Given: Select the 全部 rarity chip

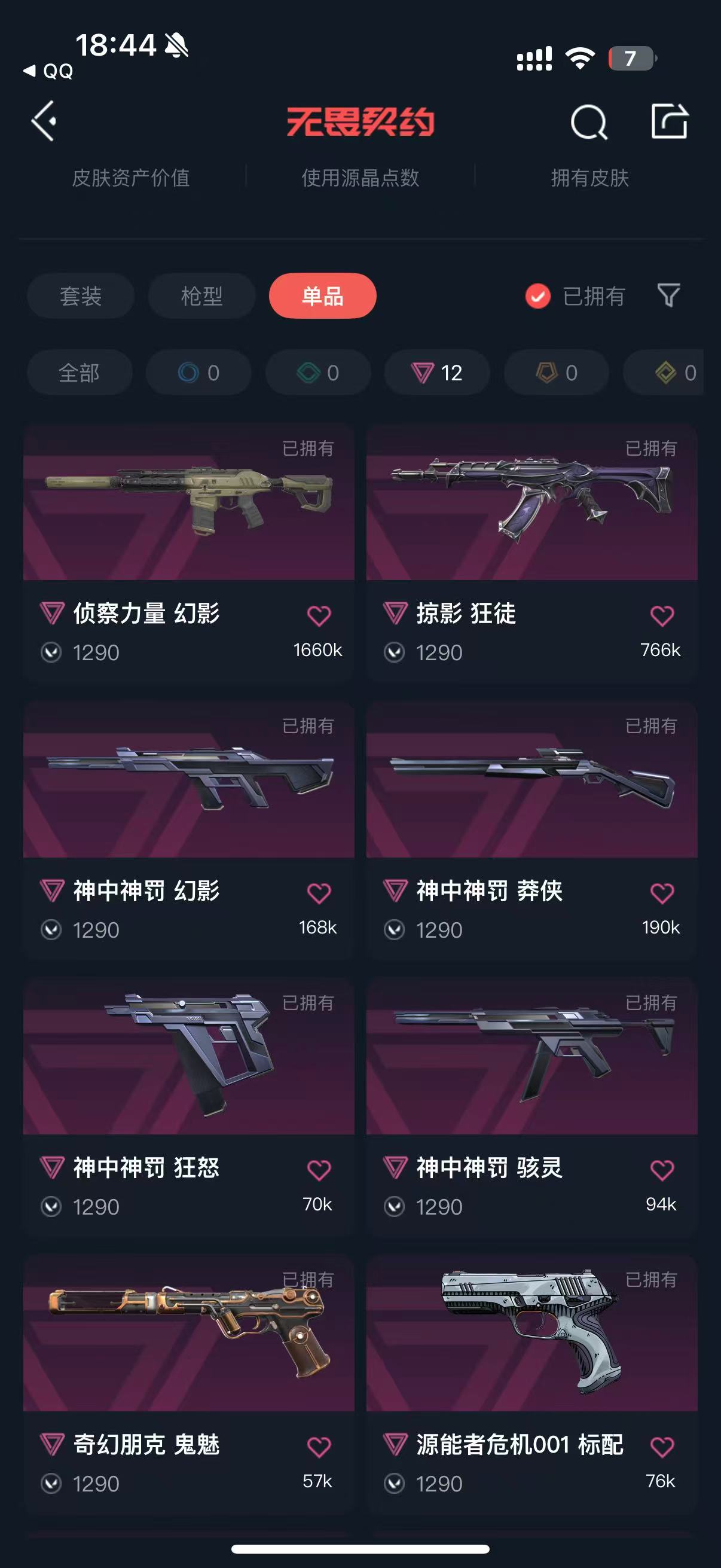Looking at the screenshot, I should (x=80, y=373).
